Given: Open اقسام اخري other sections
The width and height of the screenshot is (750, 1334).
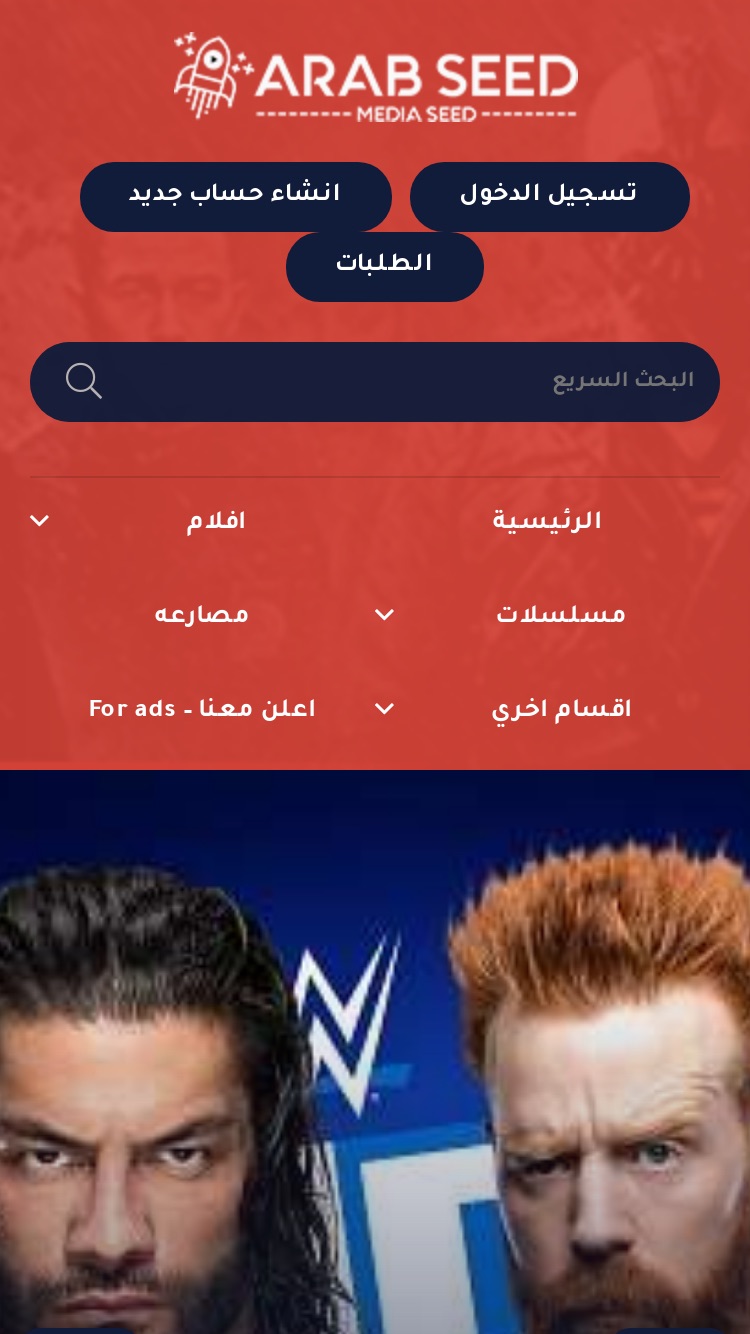Looking at the screenshot, I should (561, 710).
